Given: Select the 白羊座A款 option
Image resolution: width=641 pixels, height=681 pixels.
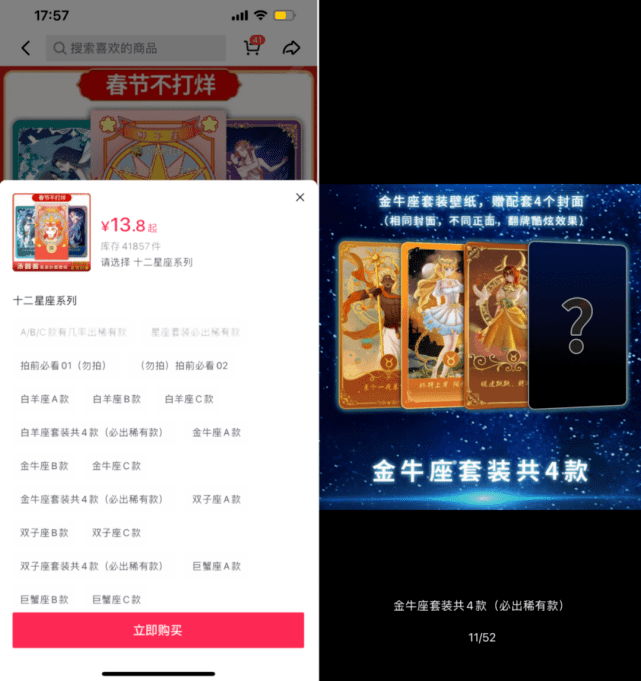Looking at the screenshot, I should (x=45, y=399).
